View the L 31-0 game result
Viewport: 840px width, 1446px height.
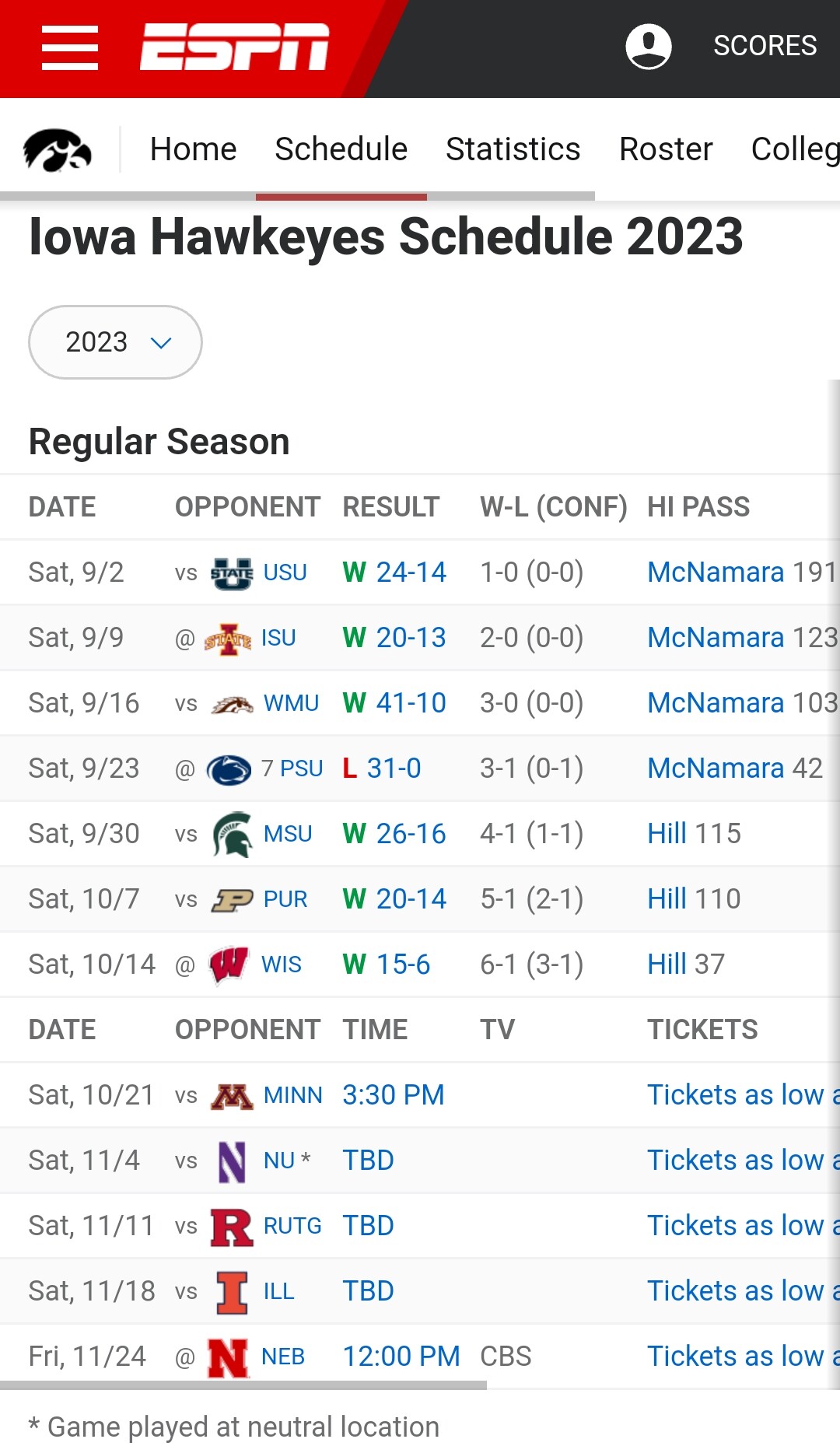point(382,769)
